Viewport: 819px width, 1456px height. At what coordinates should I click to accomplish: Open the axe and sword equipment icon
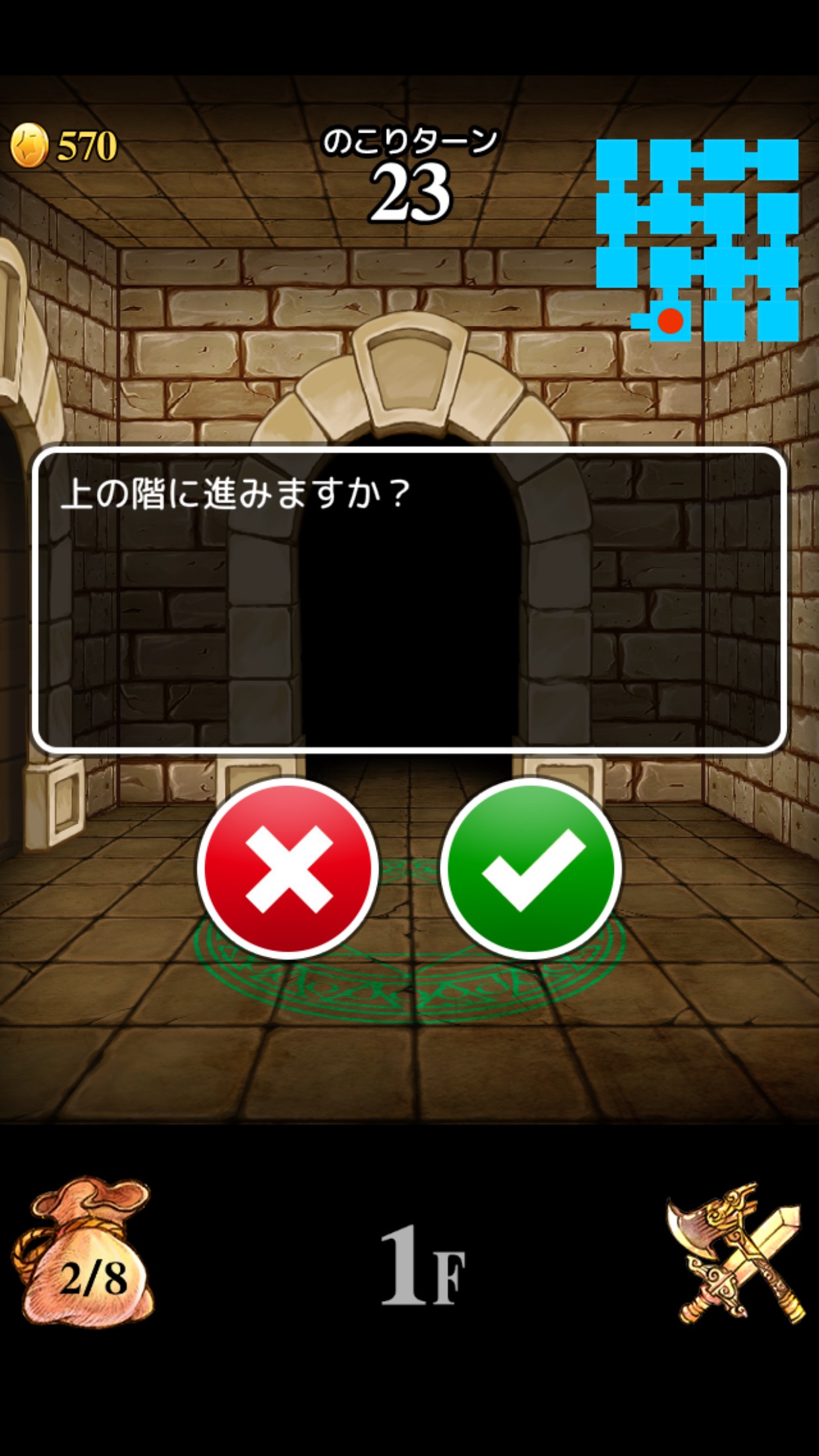pyautogui.click(x=736, y=1254)
